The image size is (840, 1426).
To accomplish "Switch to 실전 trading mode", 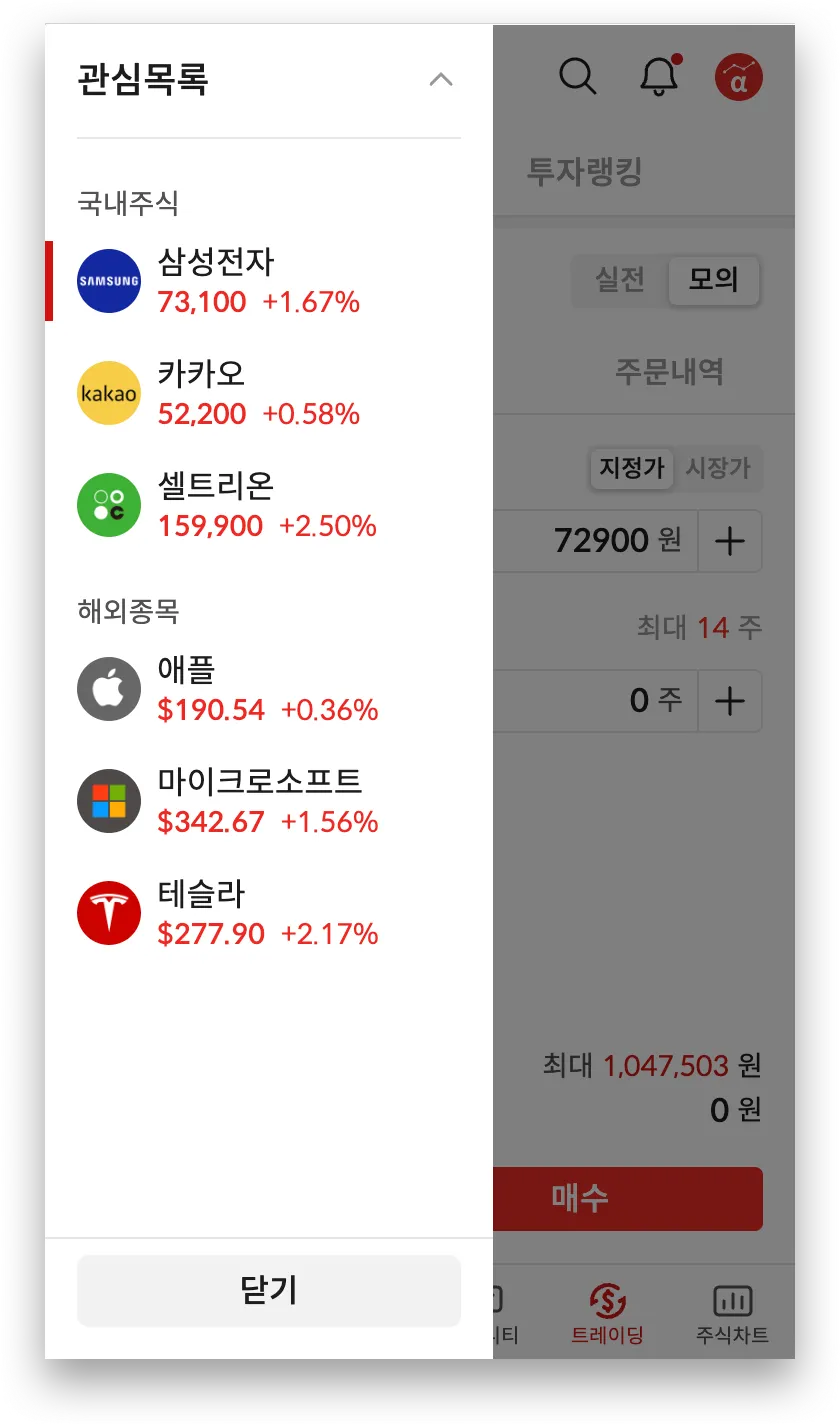I will (x=620, y=280).
